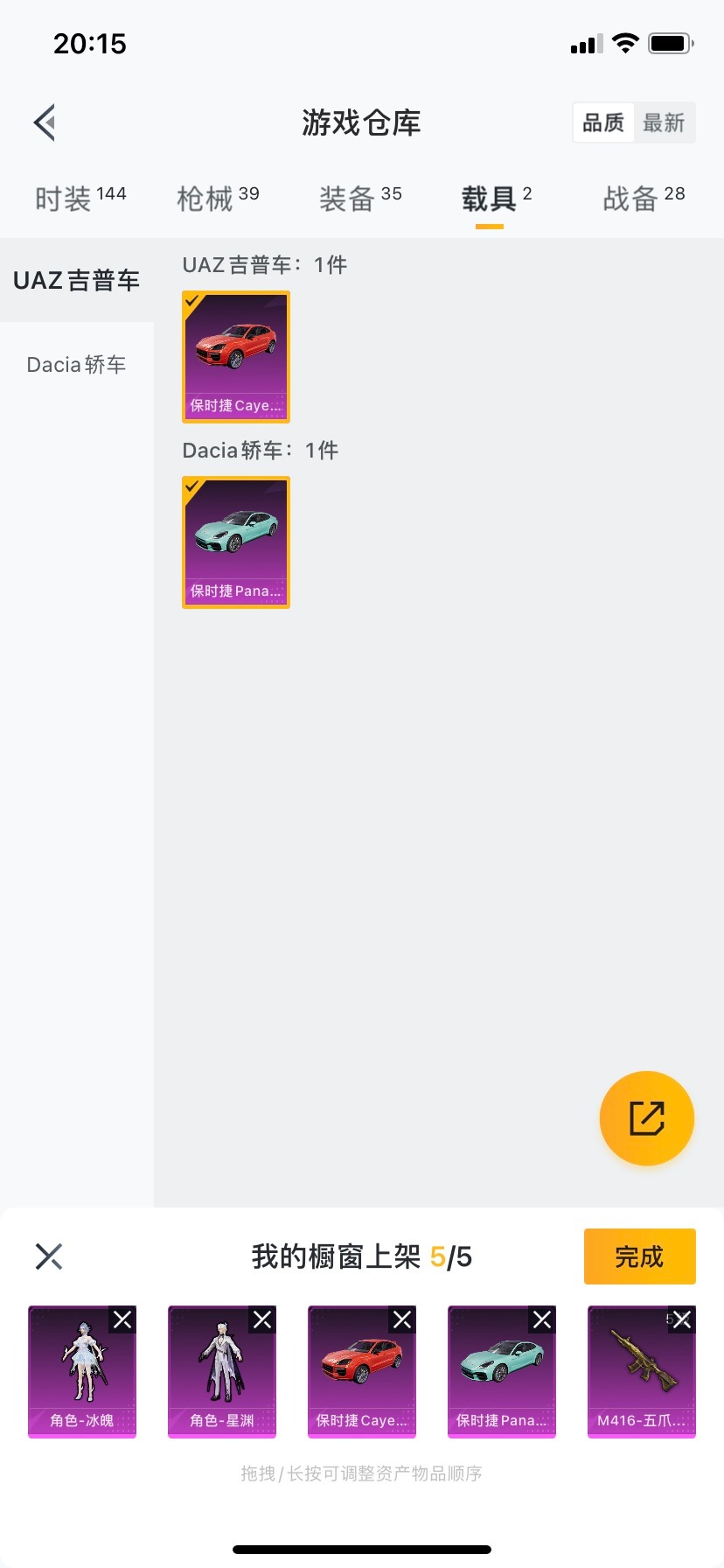The image size is (724, 1568).
Task: Sort items by 品质
Action: [603, 122]
